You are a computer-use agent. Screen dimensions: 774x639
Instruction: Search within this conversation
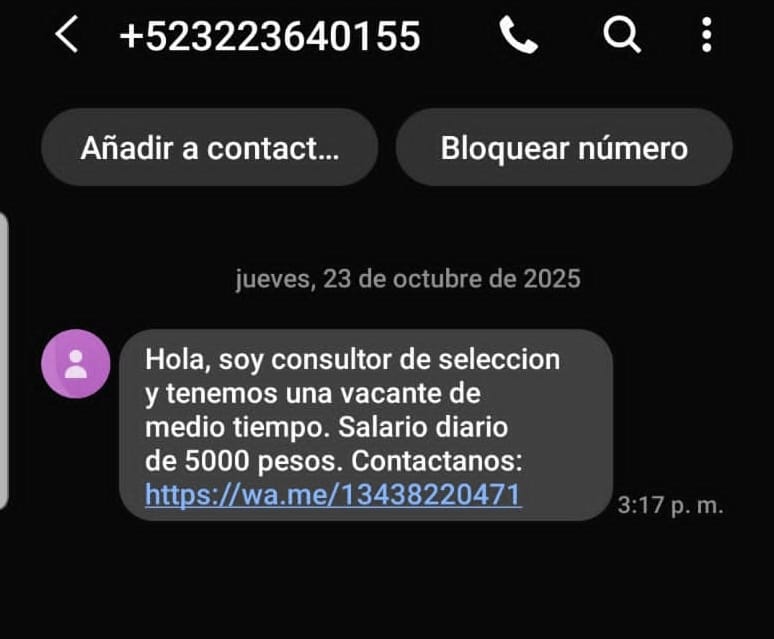[x=622, y=37]
